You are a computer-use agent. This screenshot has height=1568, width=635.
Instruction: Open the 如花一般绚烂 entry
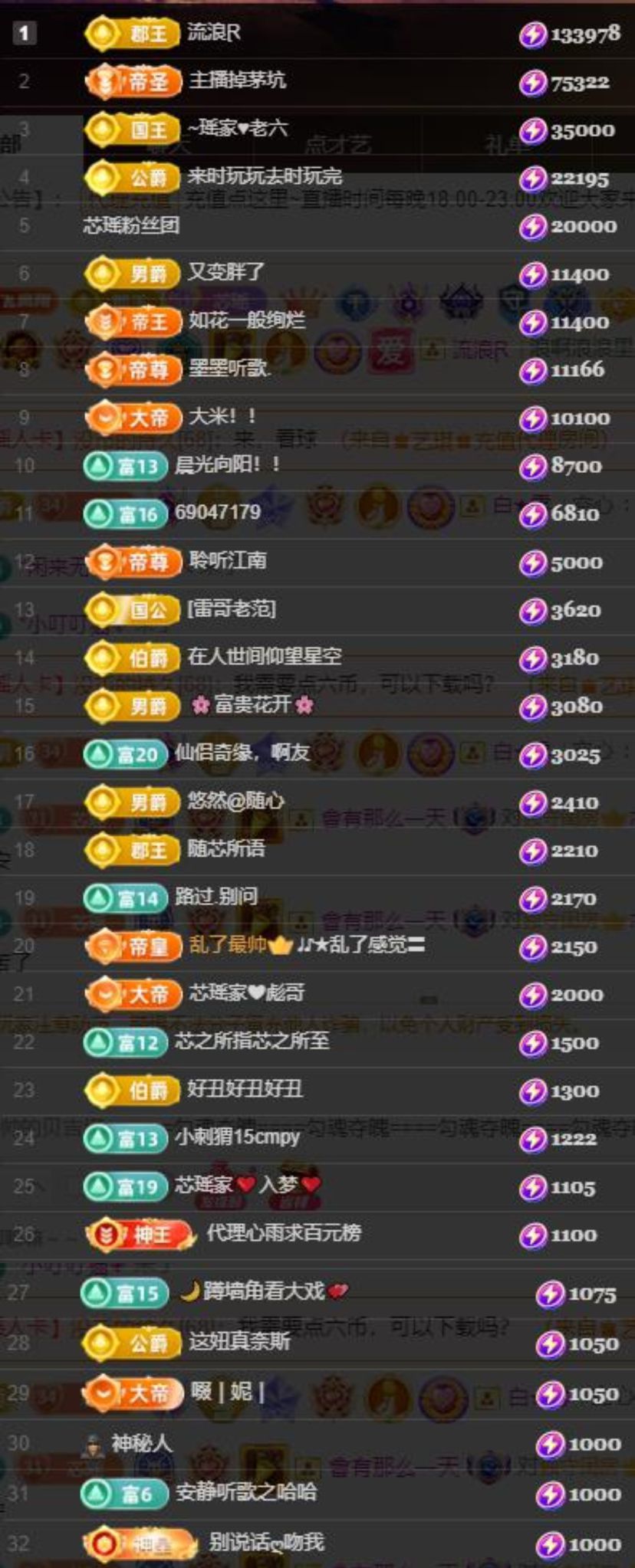pyautogui.click(x=247, y=320)
